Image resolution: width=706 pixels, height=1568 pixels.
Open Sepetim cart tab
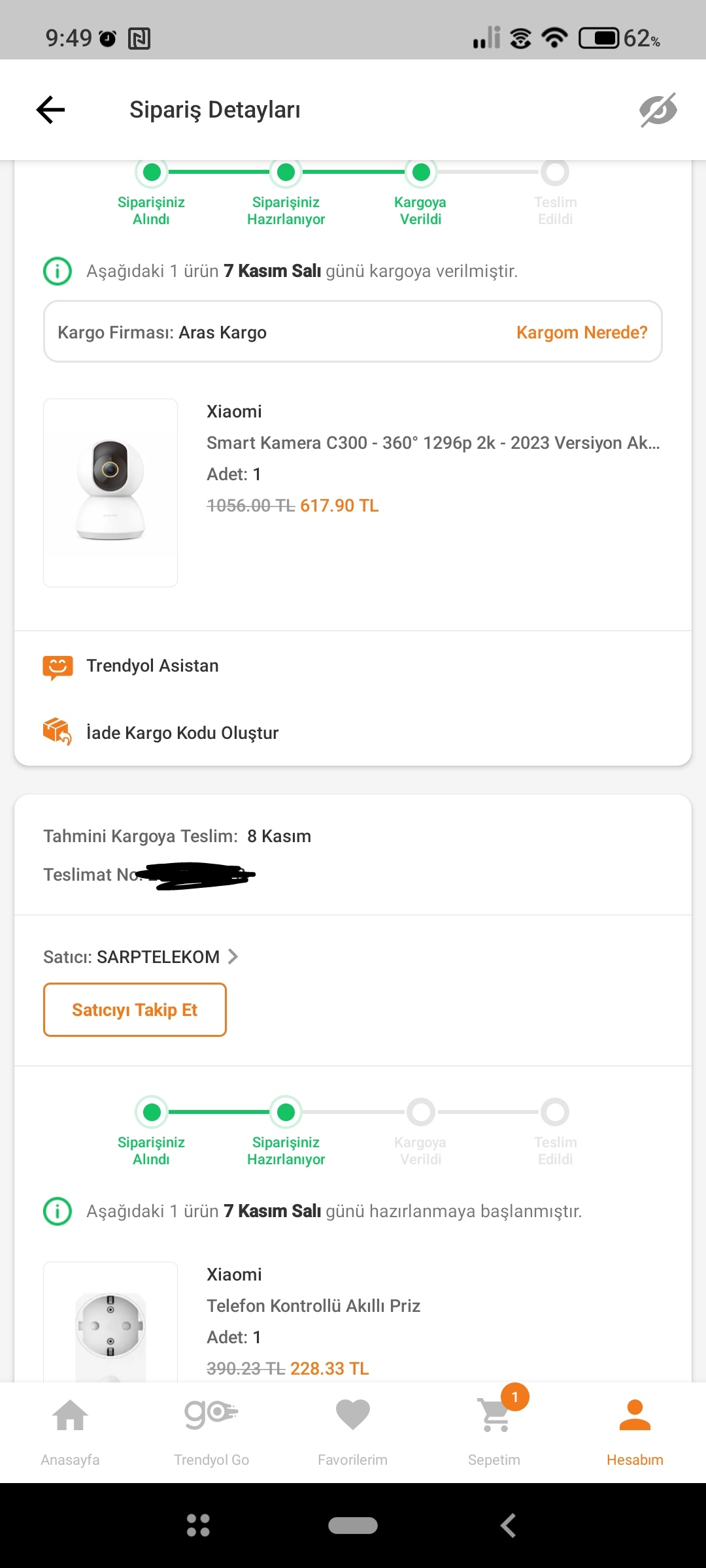point(494,1431)
